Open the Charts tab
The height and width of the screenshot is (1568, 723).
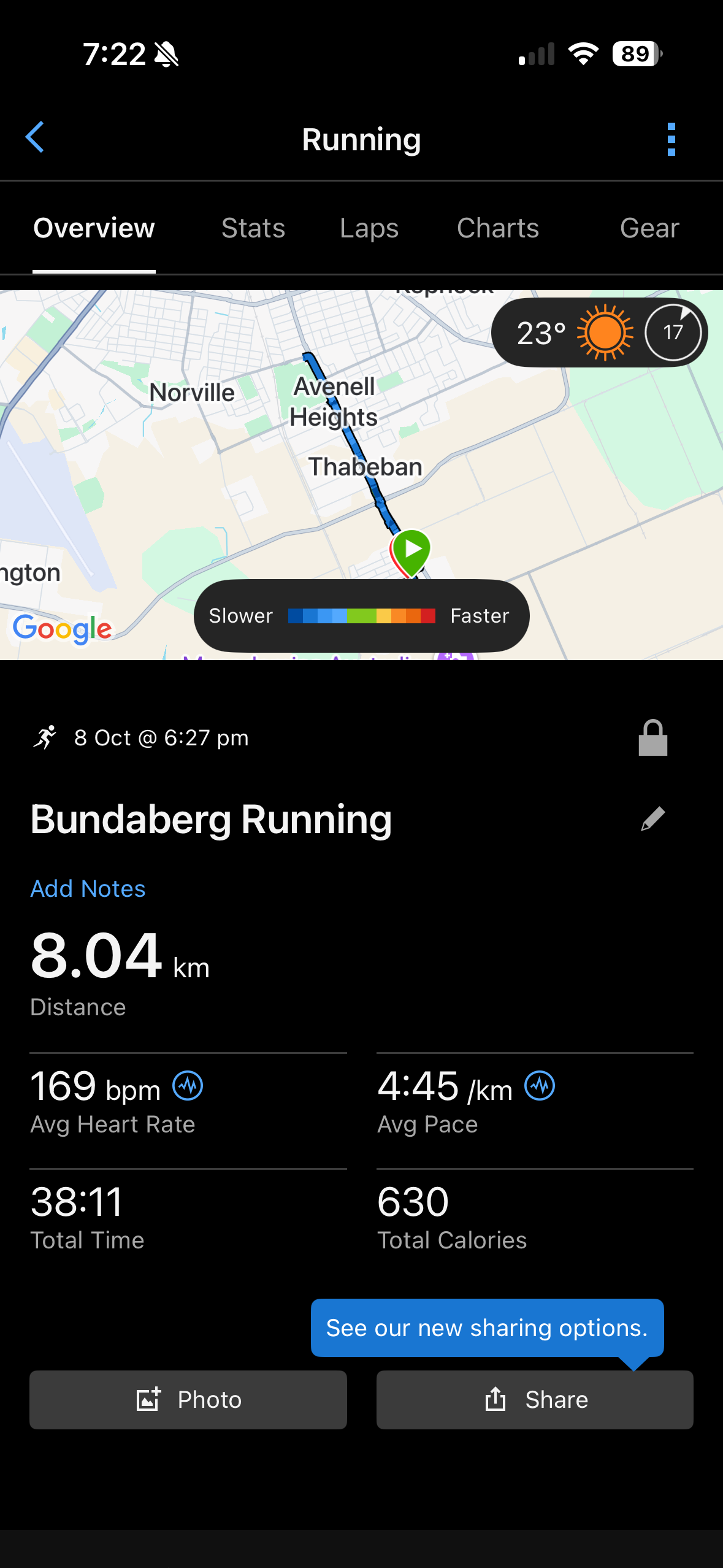[497, 228]
